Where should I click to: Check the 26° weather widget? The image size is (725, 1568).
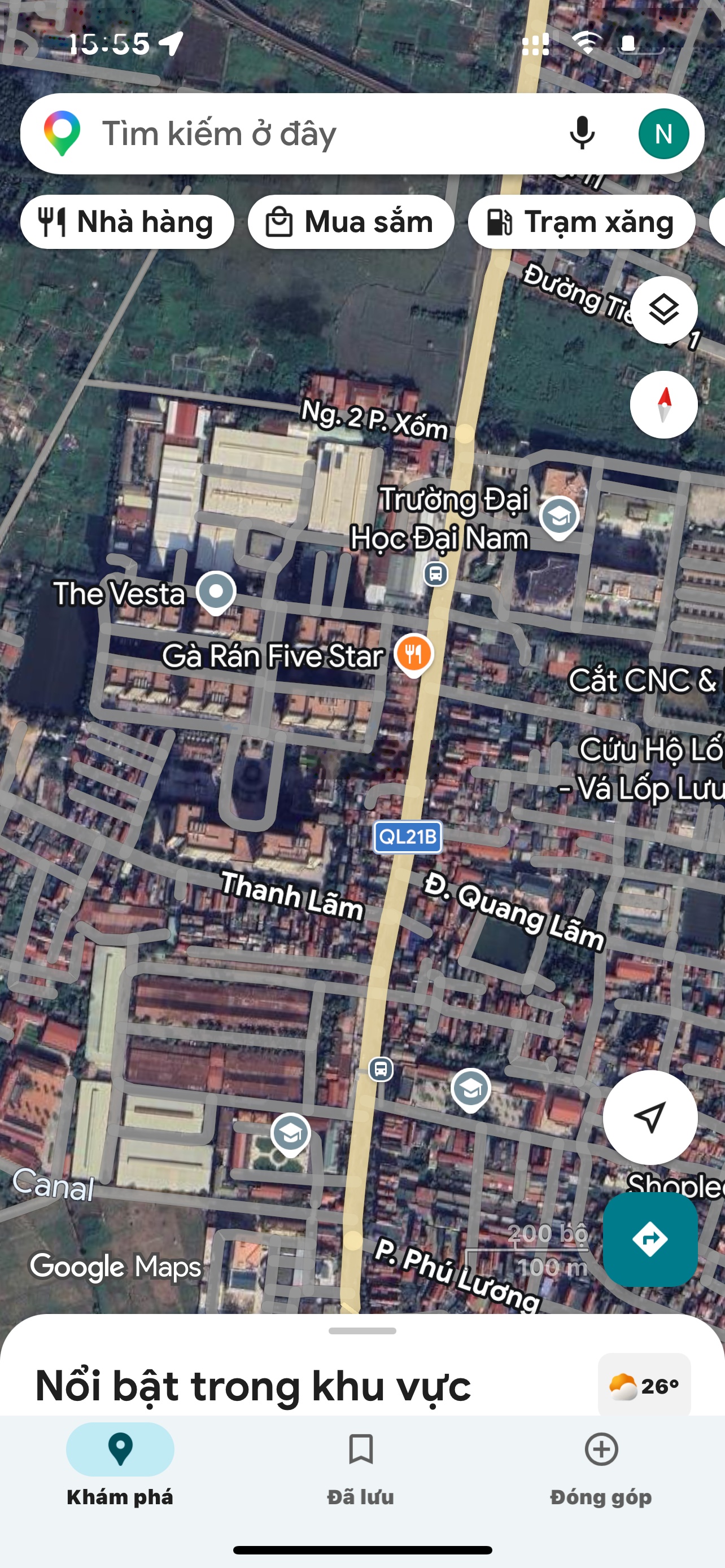point(644,1386)
